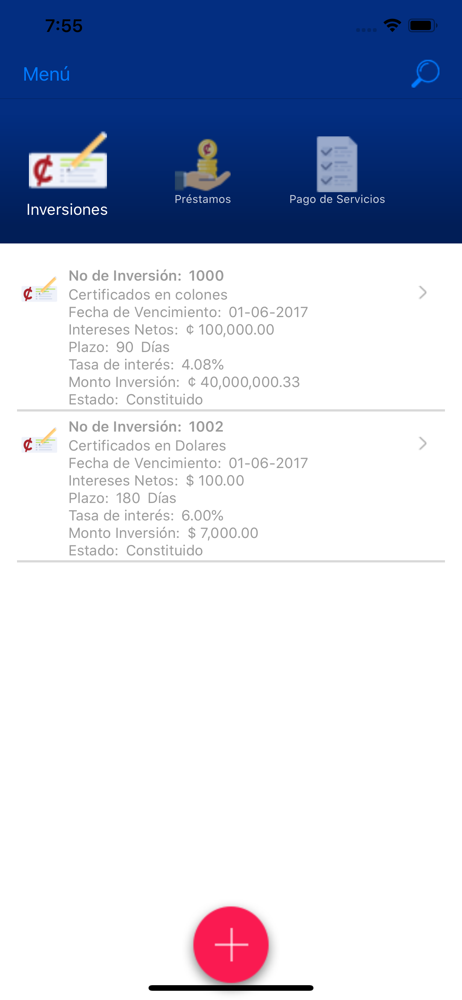The width and height of the screenshot is (462, 1000).
Task: Select the Inversiones category
Action: click(68, 175)
